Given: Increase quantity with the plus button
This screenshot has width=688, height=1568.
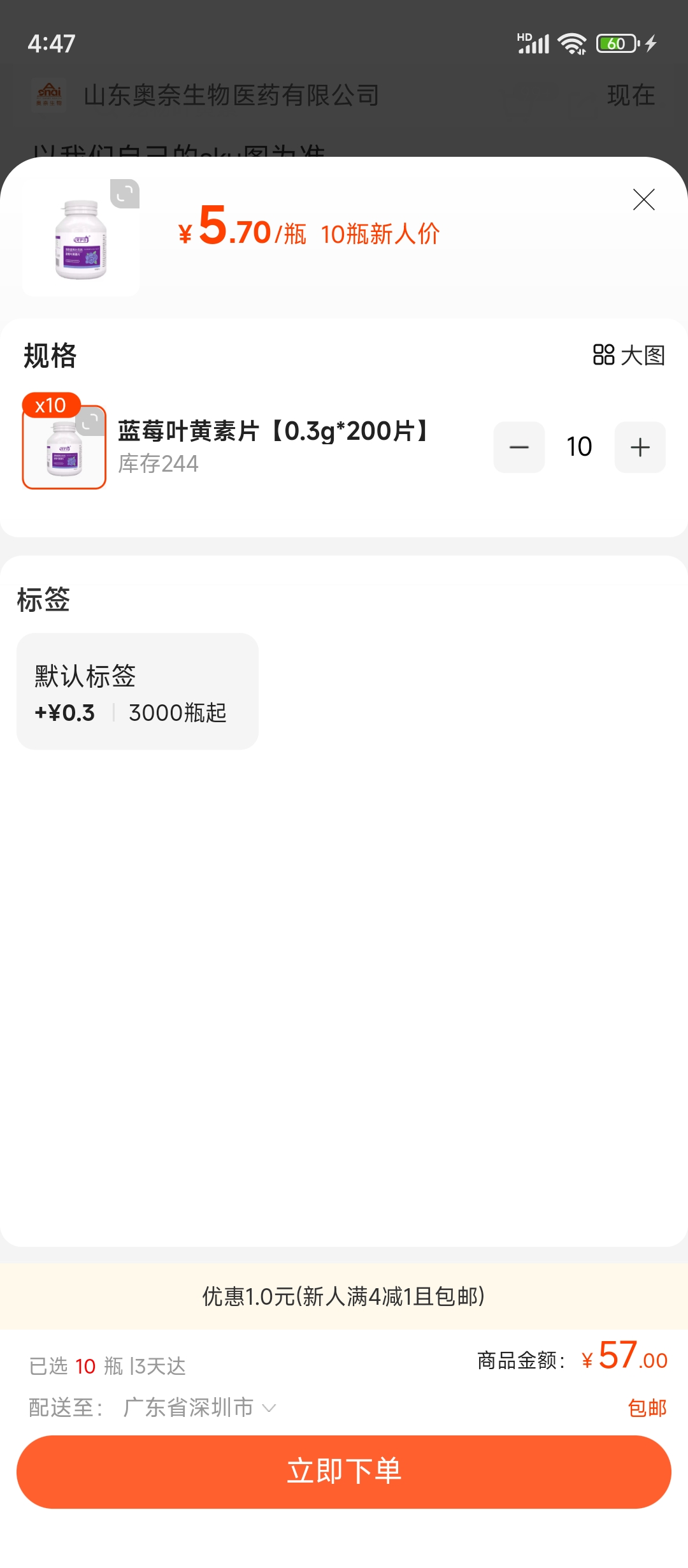Looking at the screenshot, I should [x=640, y=447].
